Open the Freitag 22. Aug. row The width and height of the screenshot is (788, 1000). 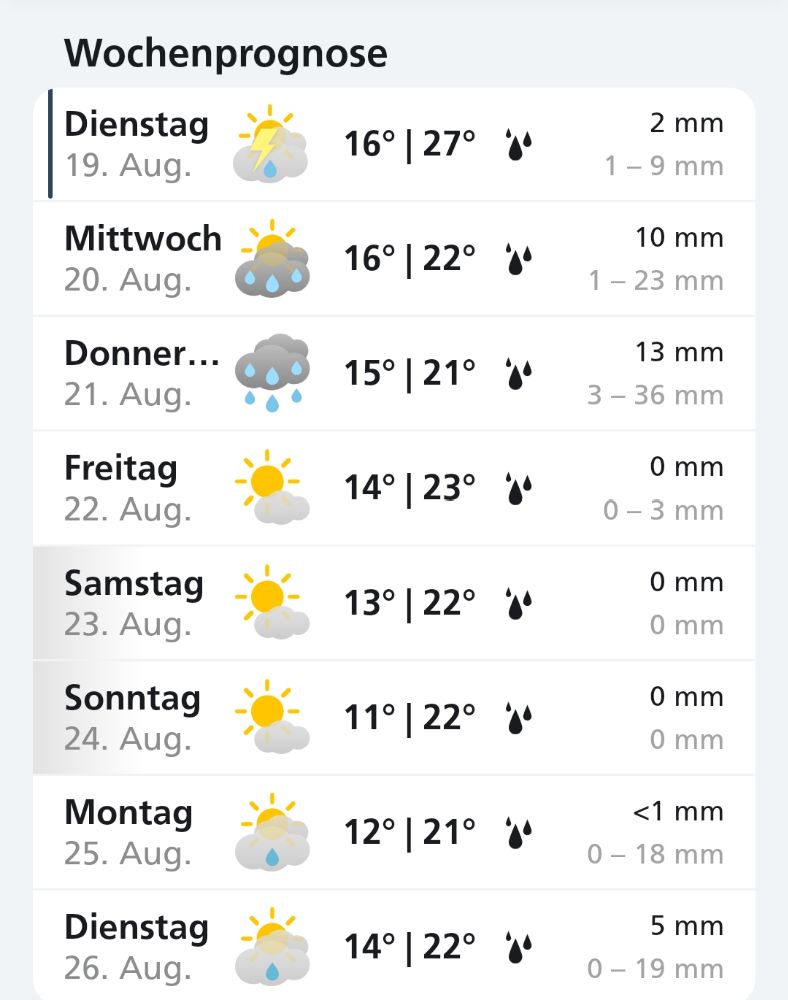394,488
